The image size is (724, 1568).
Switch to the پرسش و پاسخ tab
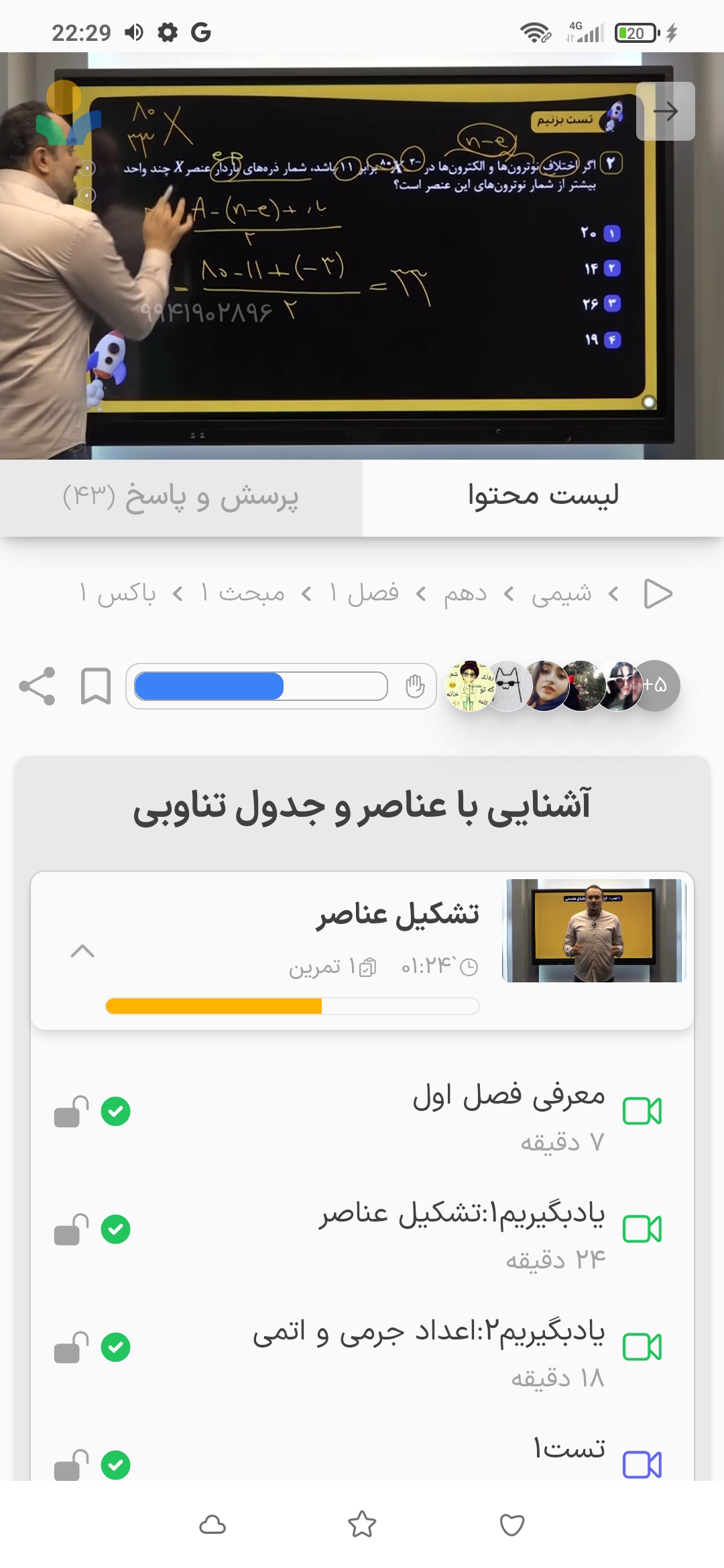181,497
